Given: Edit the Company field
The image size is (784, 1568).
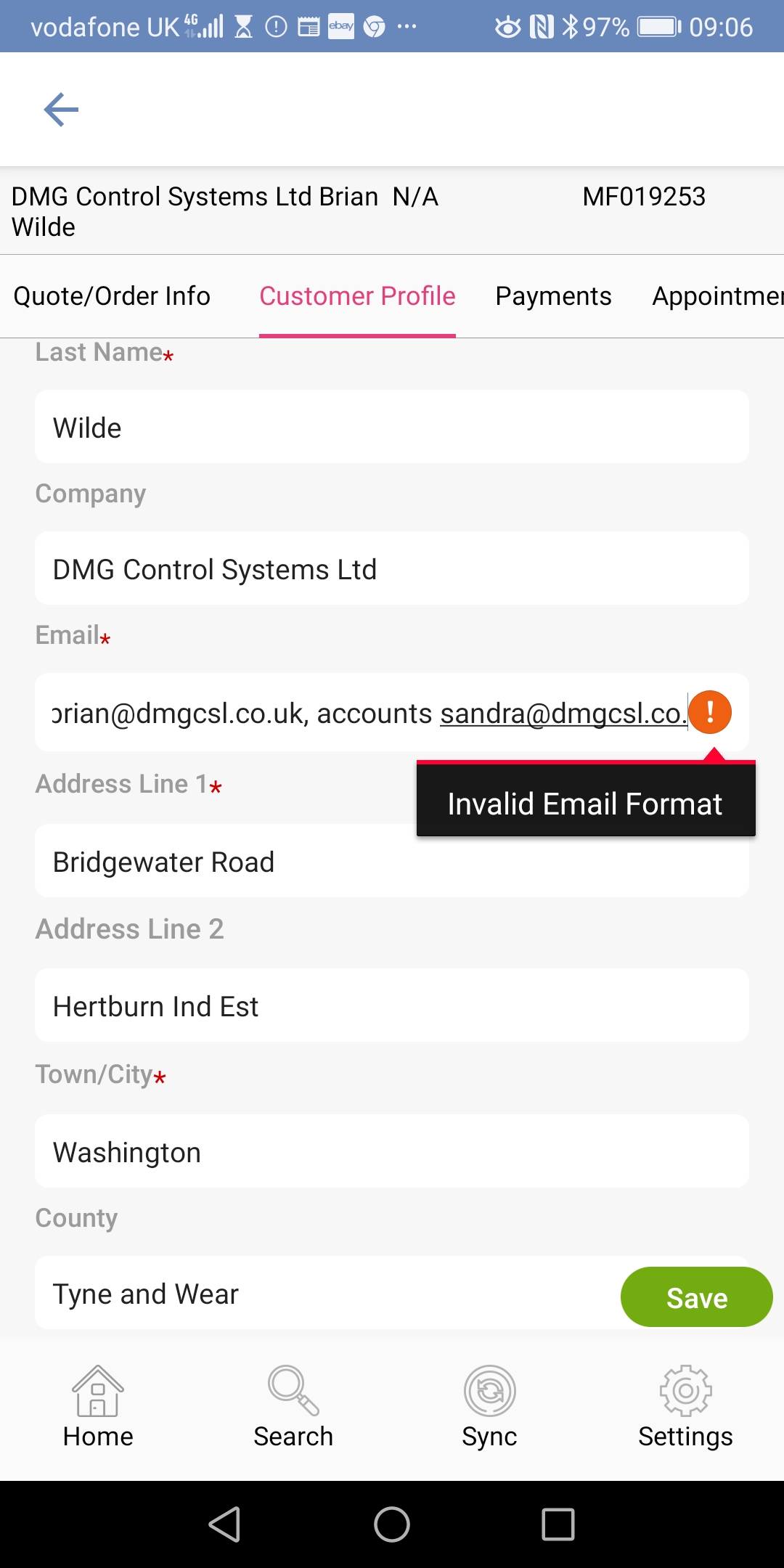Looking at the screenshot, I should tap(392, 569).
